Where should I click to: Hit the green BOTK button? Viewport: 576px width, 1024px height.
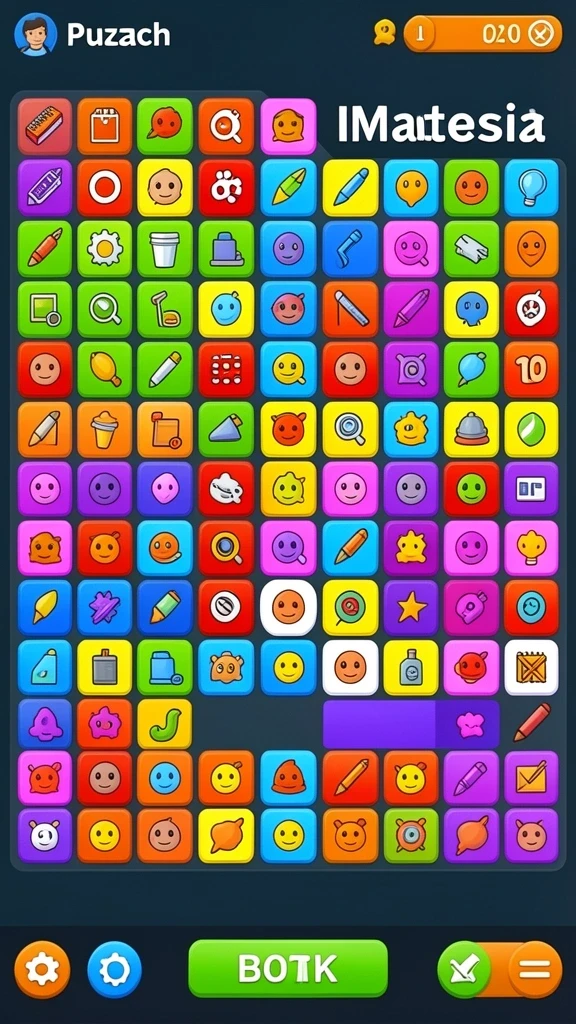tap(288, 968)
